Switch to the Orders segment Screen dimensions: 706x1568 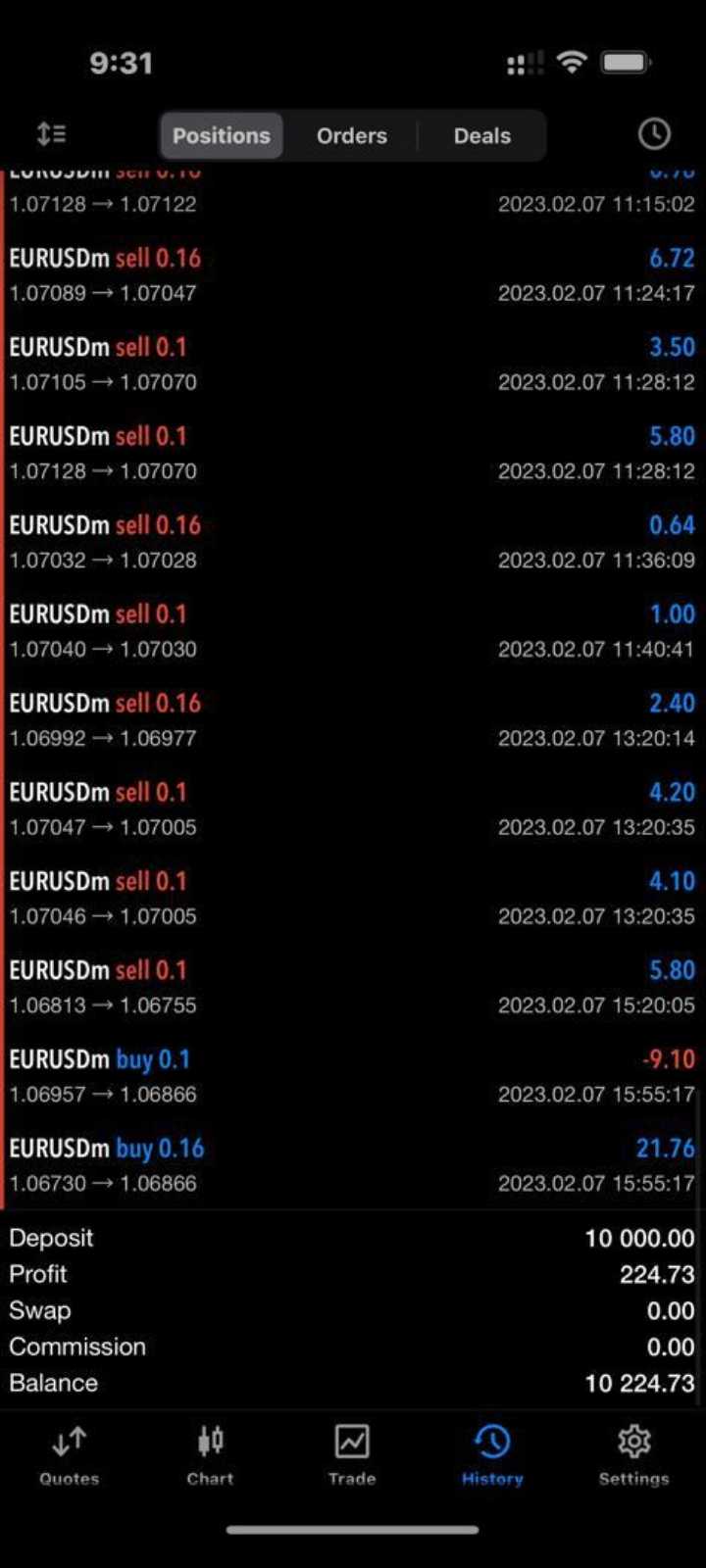tap(351, 135)
